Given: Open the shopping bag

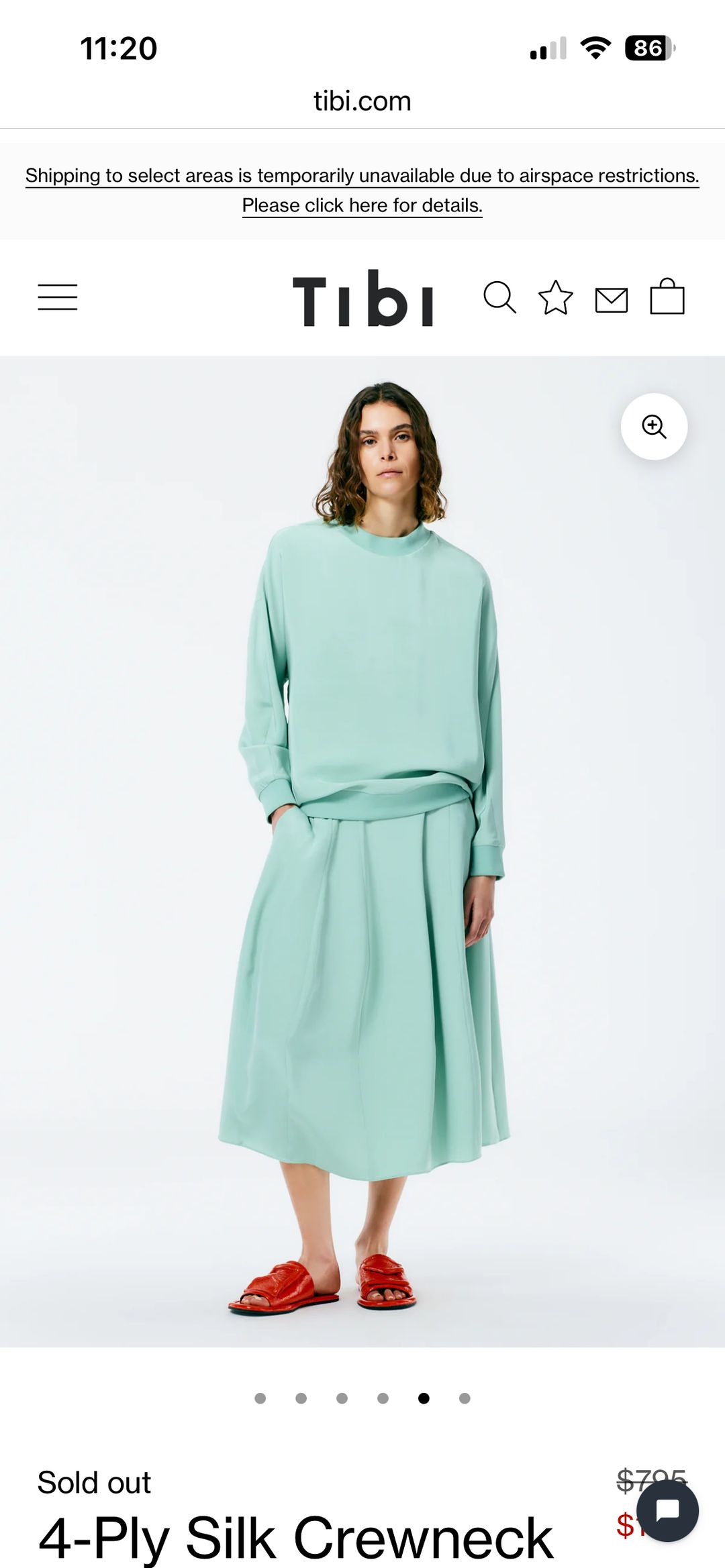Looking at the screenshot, I should coord(667,297).
